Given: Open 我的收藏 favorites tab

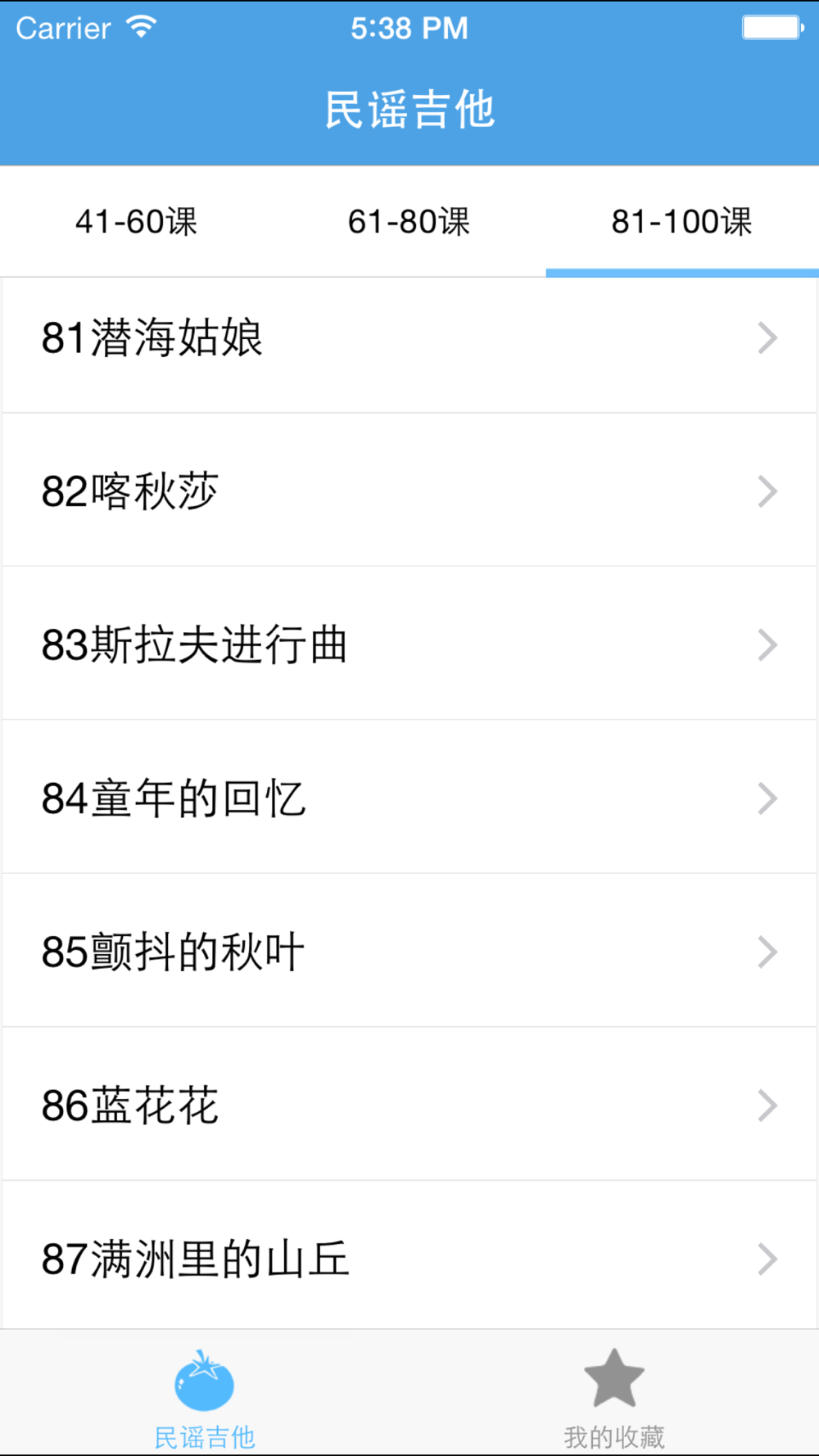Looking at the screenshot, I should [x=614, y=1399].
